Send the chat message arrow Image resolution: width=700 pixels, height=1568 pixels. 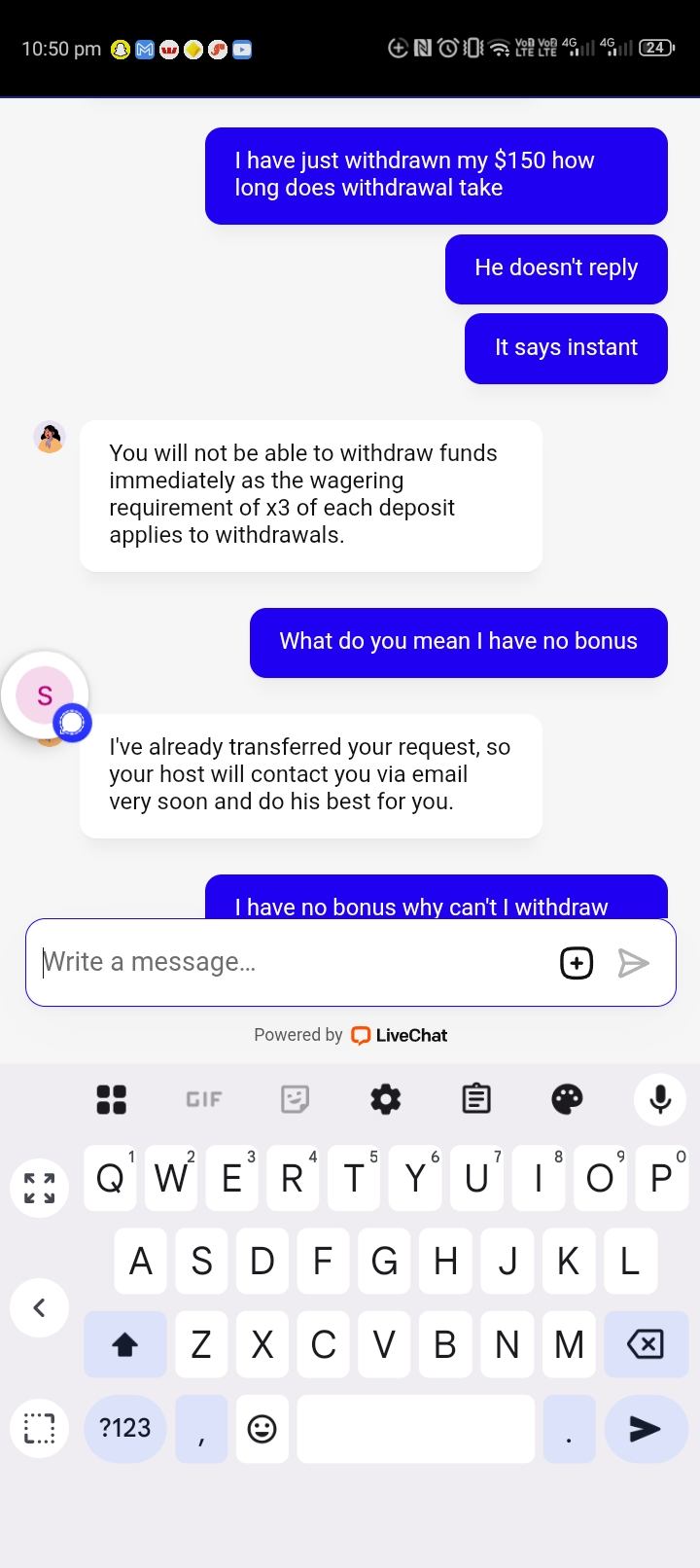[x=633, y=963]
